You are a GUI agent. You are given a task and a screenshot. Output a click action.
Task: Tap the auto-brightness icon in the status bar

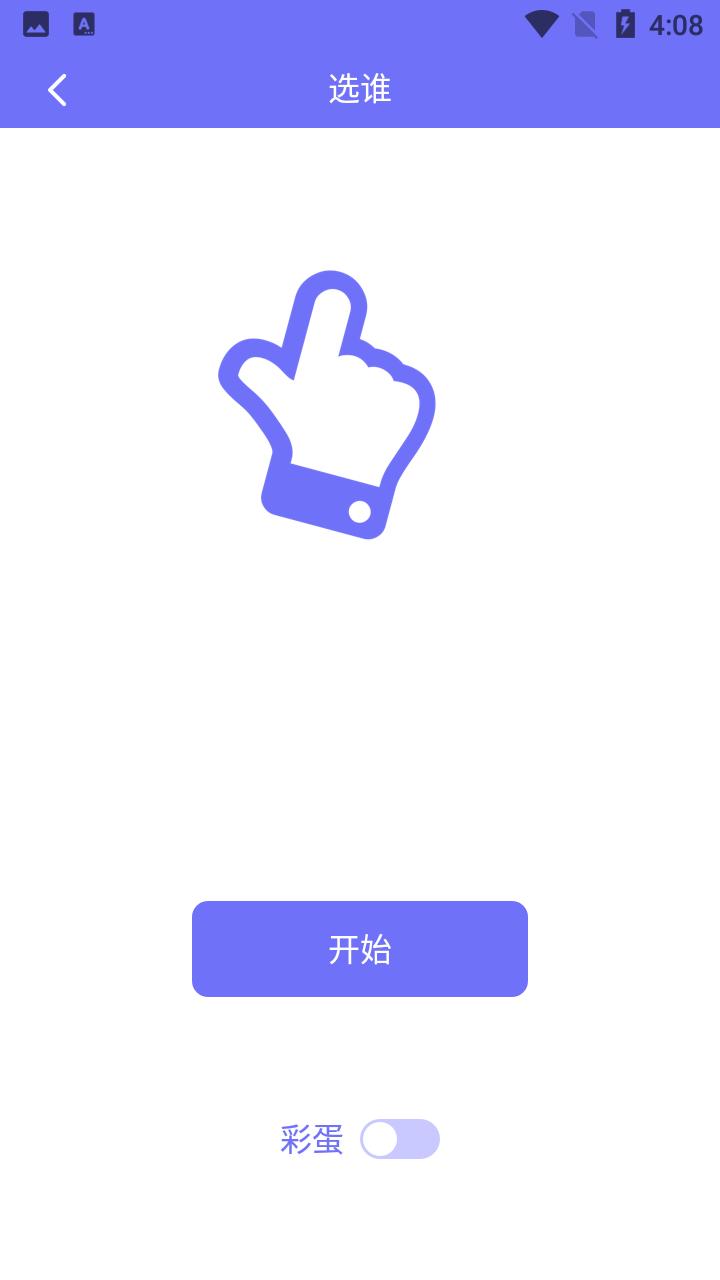[84, 24]
